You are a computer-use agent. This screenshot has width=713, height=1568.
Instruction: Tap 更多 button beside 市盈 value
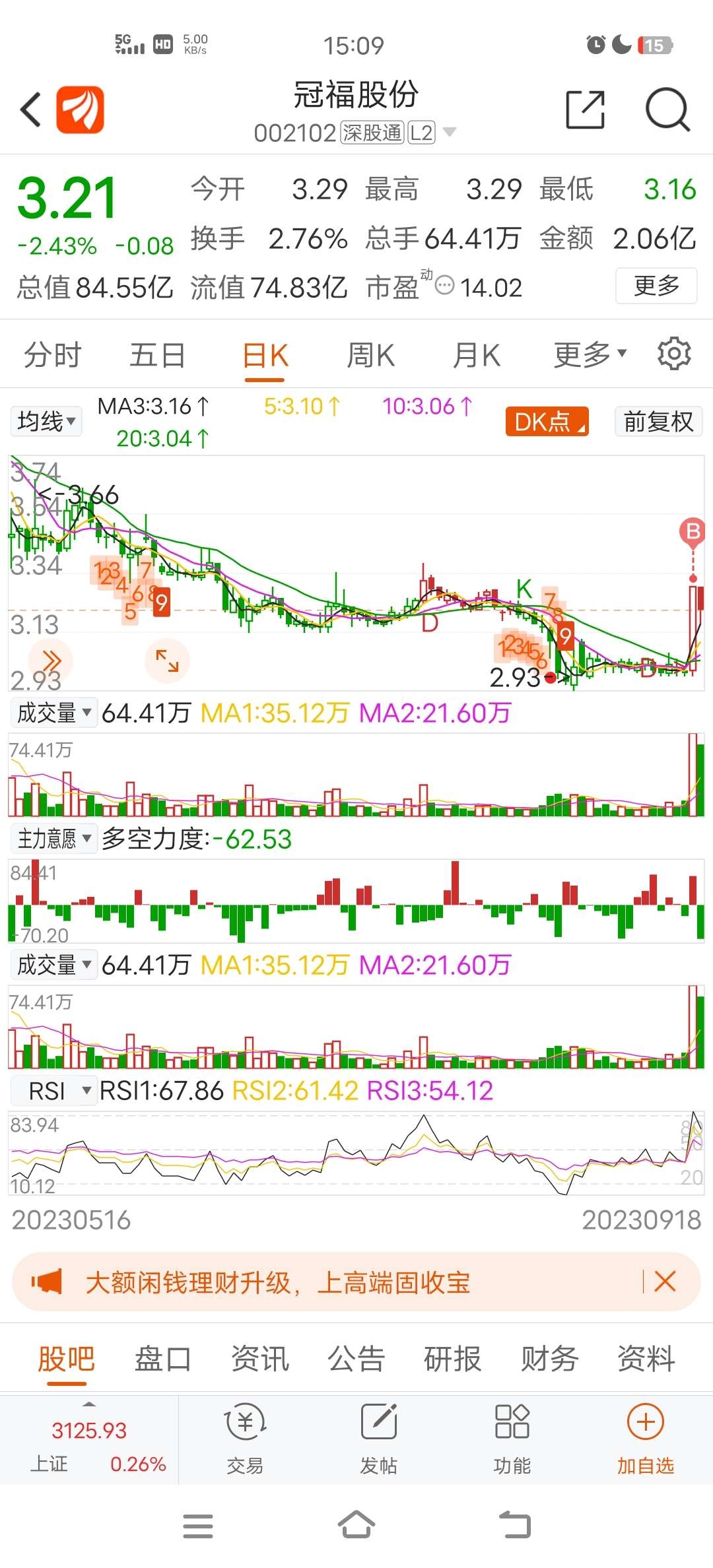click(656, 286)
